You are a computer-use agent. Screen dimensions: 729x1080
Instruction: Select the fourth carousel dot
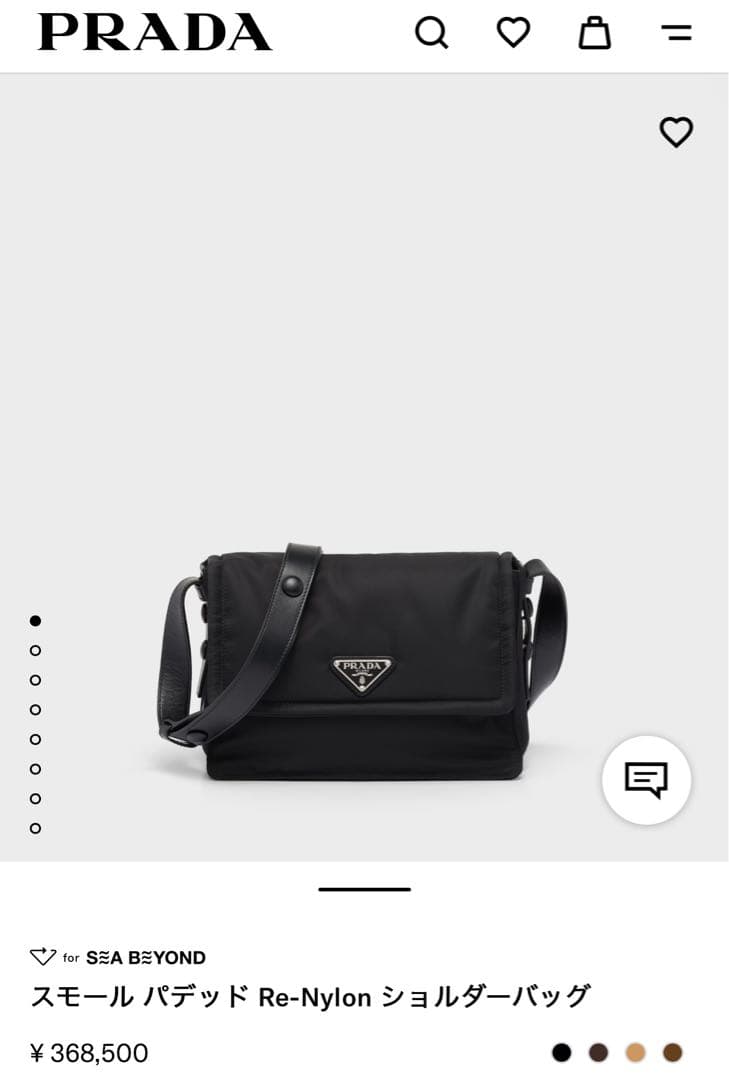(x=37, y=710)
